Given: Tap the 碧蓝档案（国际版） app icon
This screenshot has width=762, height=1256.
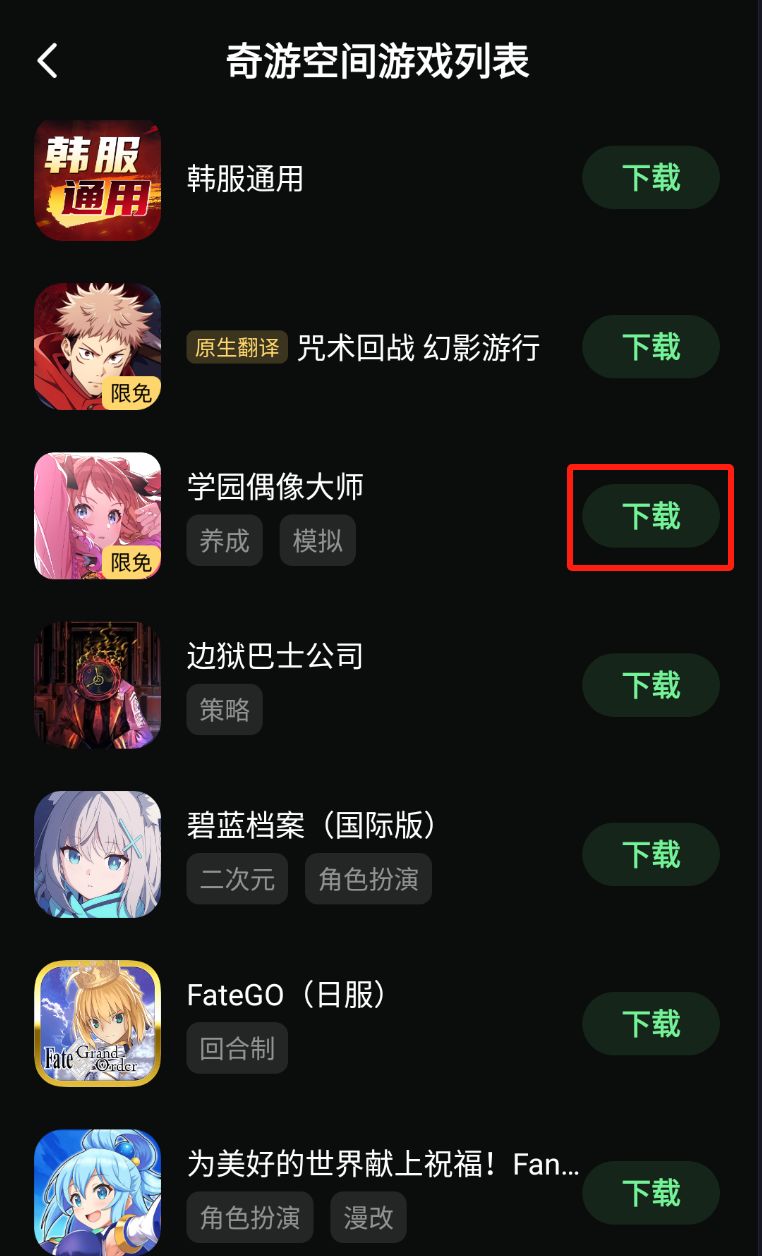Looking at the screenshot, I should [x=97, y=854].
